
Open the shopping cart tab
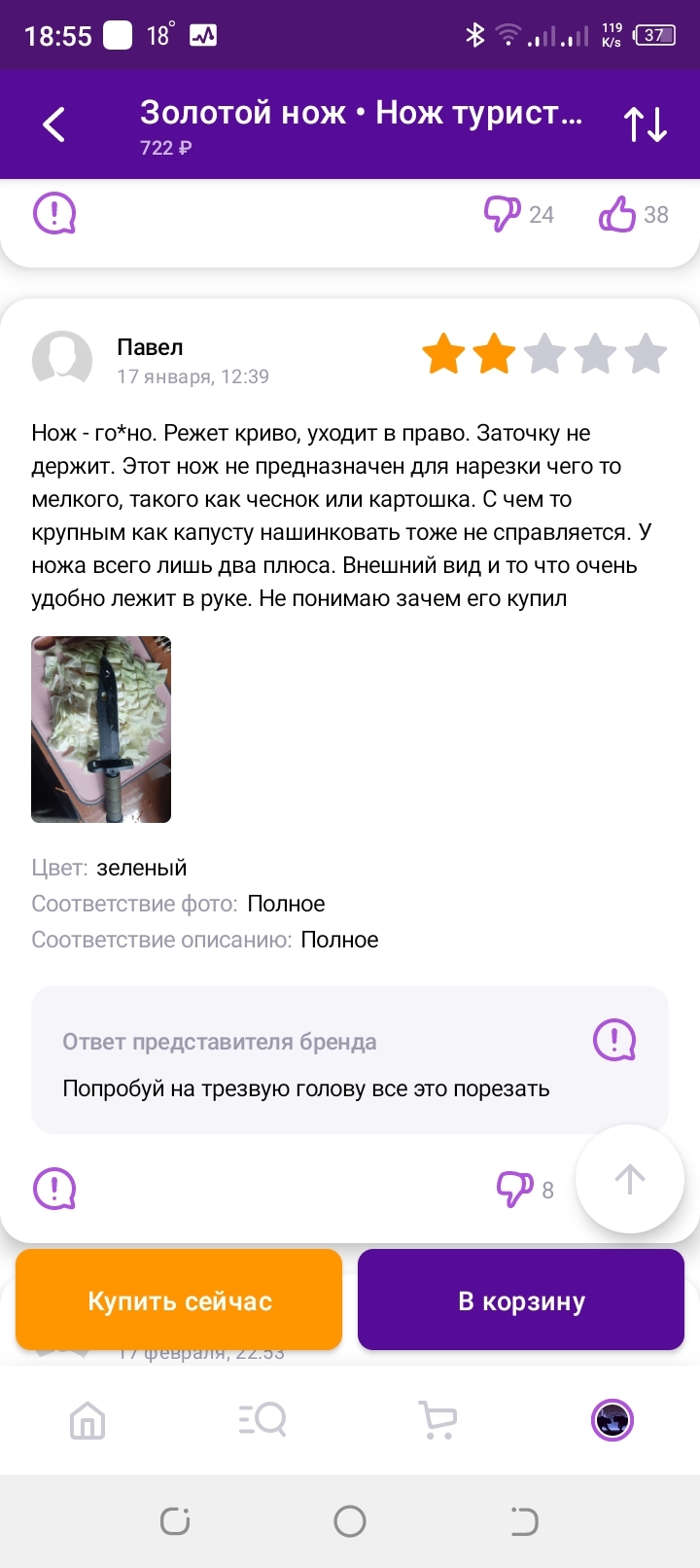pyautogui.click(x=437, y=1420)
